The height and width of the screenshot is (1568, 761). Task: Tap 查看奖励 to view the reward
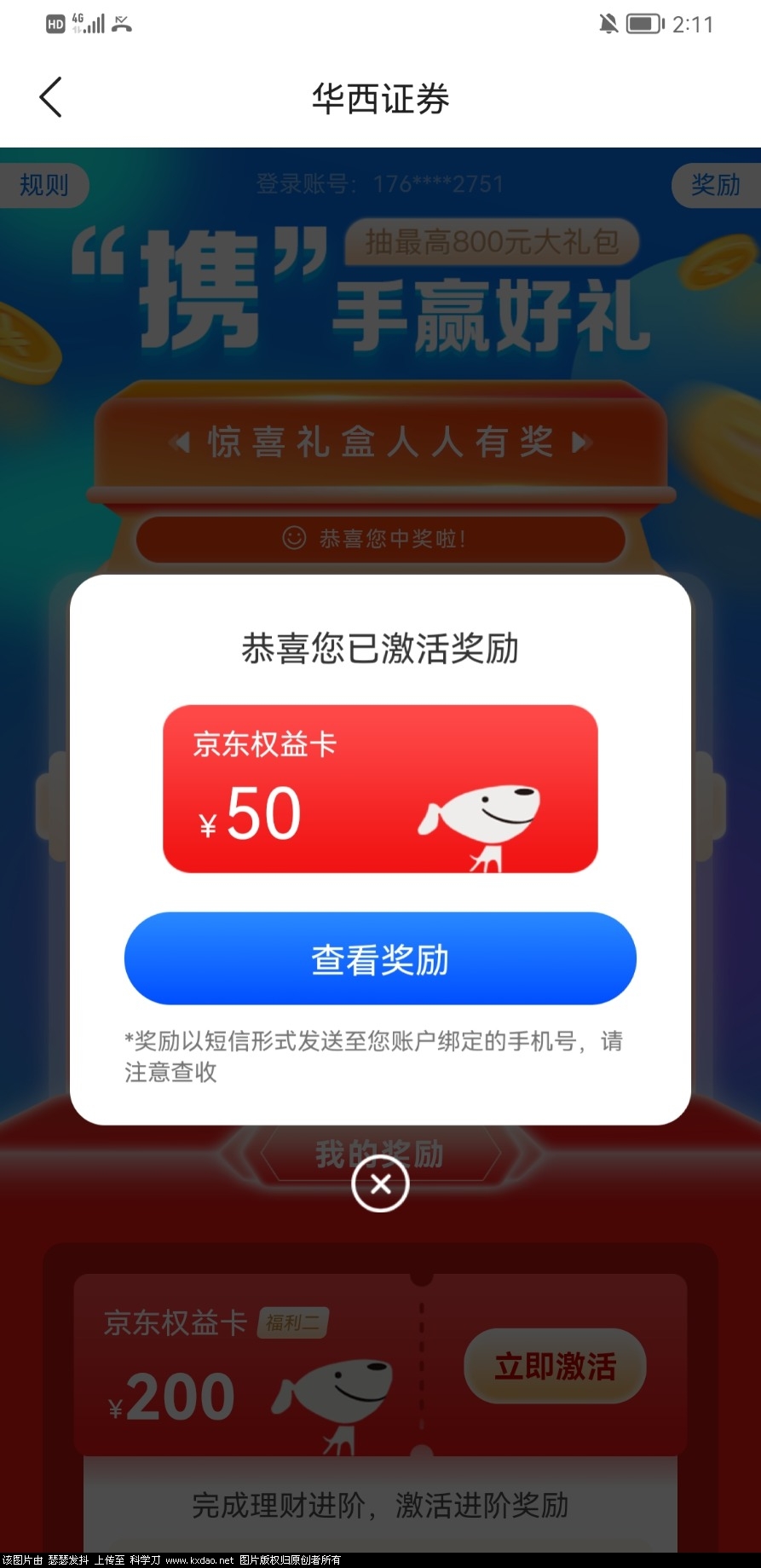click(380, 958)
